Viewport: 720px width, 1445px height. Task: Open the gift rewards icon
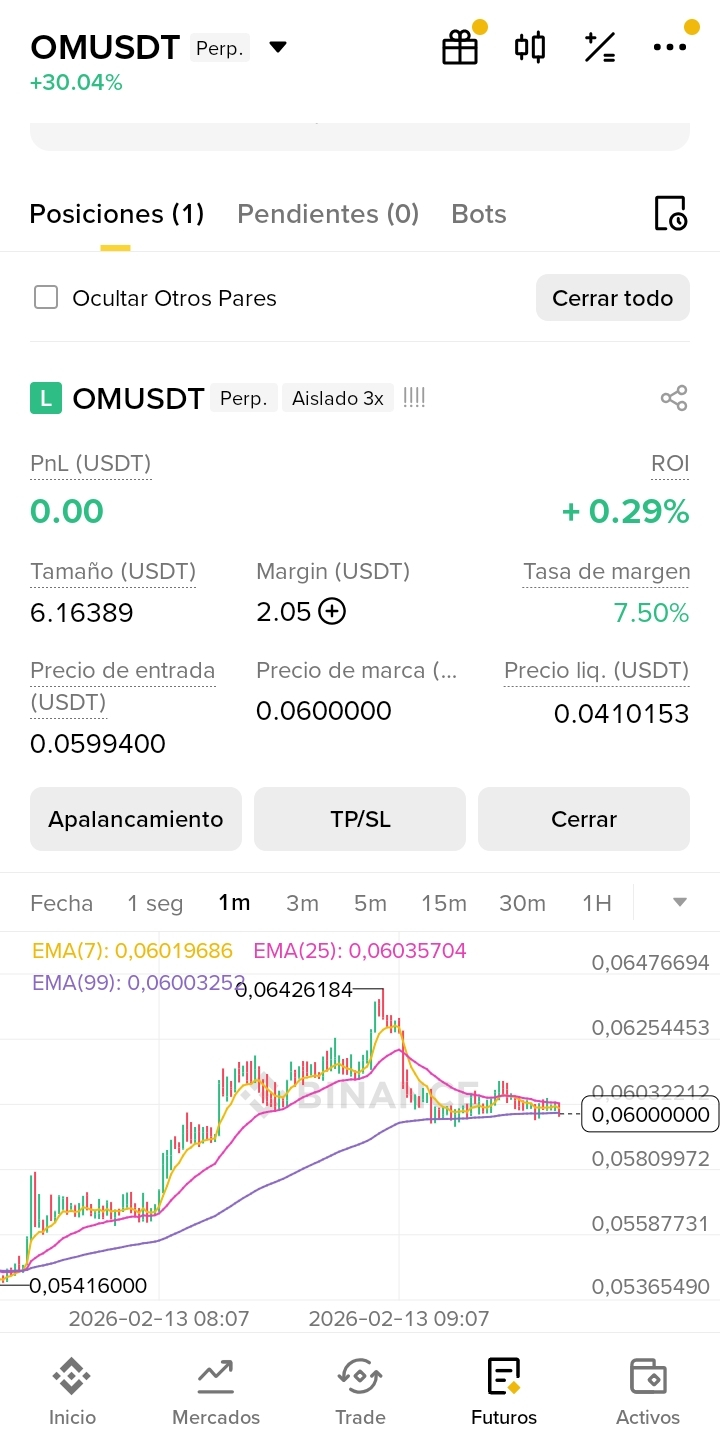(x=460, y=47)
